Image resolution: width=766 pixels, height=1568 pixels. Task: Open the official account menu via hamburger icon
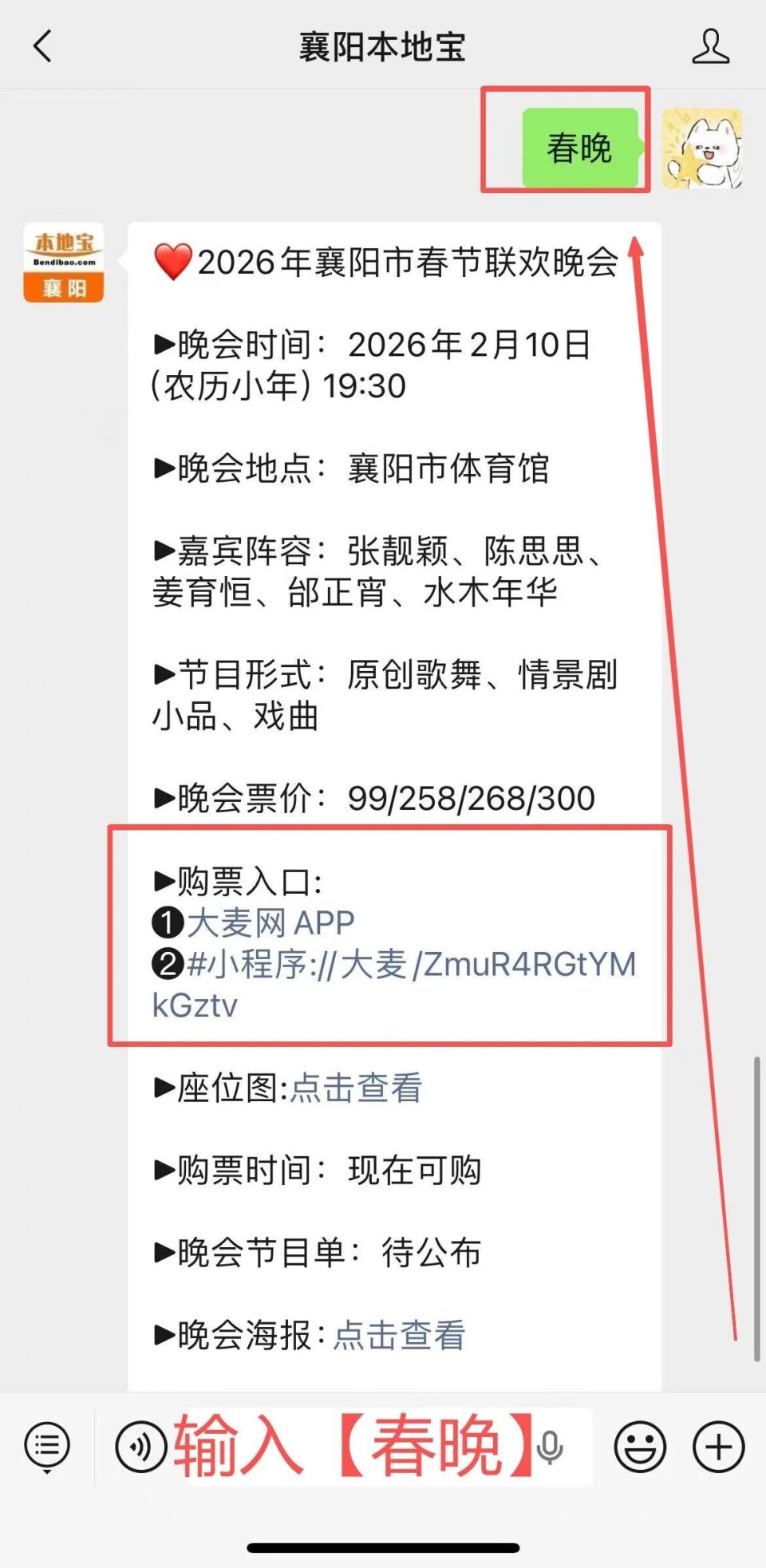[45, 1446]
